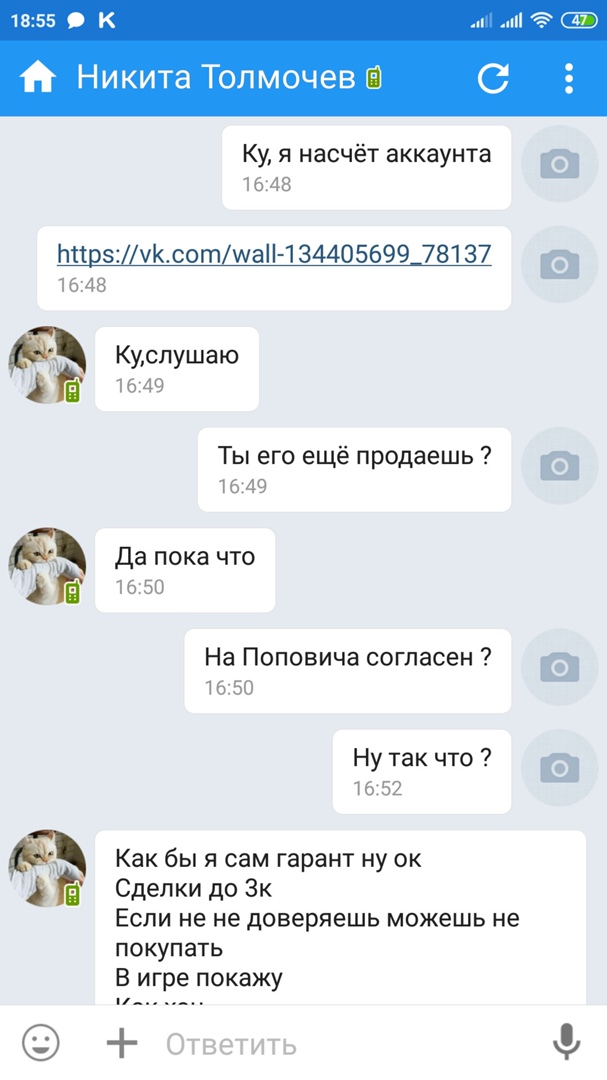
Task: Open the overflow menu
Action: click(x=568, y=78)
